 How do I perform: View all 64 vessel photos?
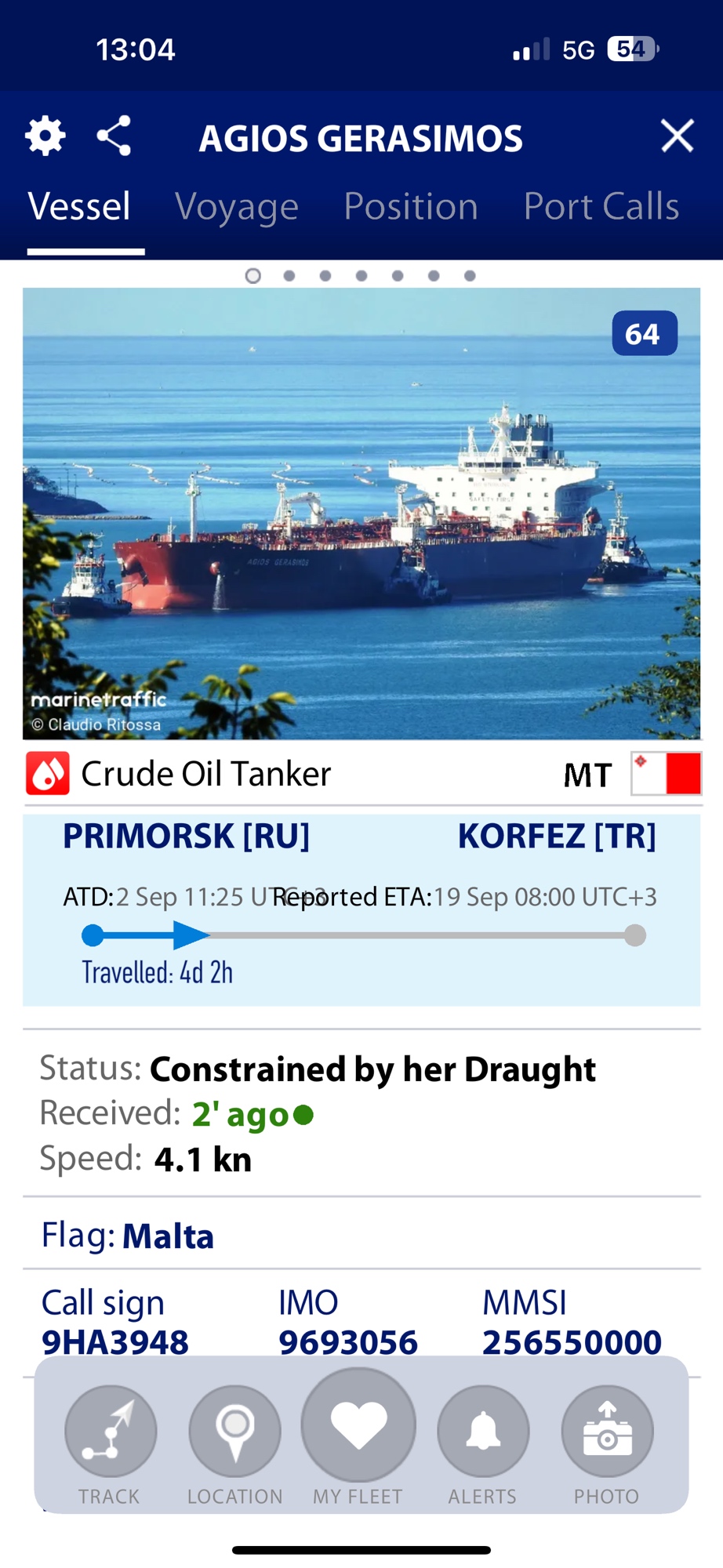[x=644, y=334]
